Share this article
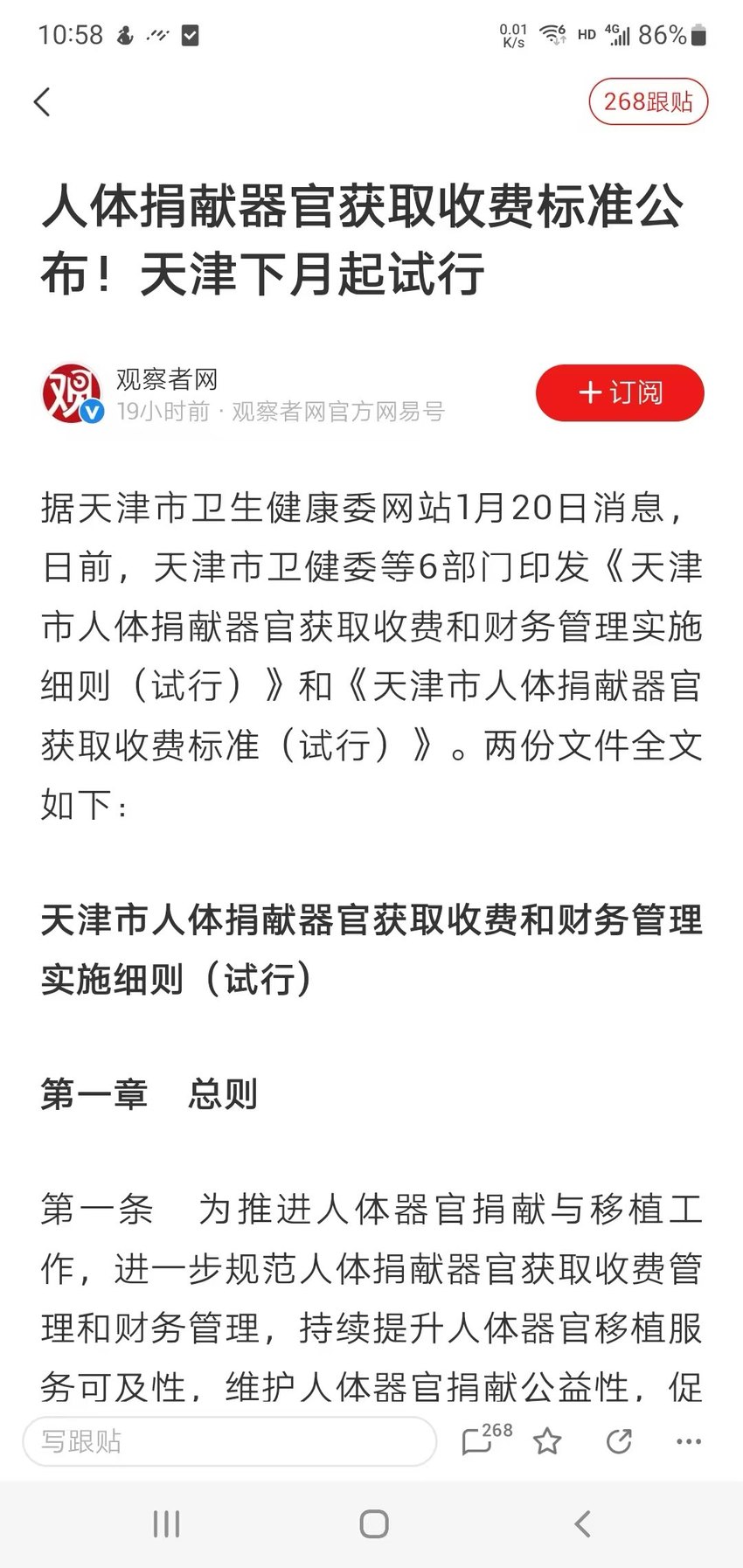 point(619,1441)
